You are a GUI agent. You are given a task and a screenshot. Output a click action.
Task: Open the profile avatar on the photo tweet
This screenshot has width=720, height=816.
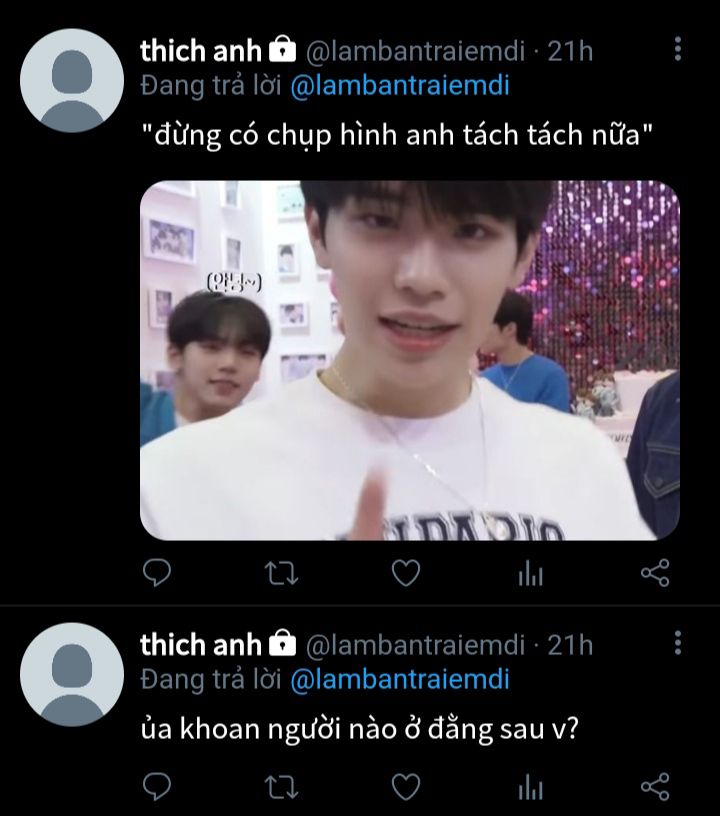[72, 81]
